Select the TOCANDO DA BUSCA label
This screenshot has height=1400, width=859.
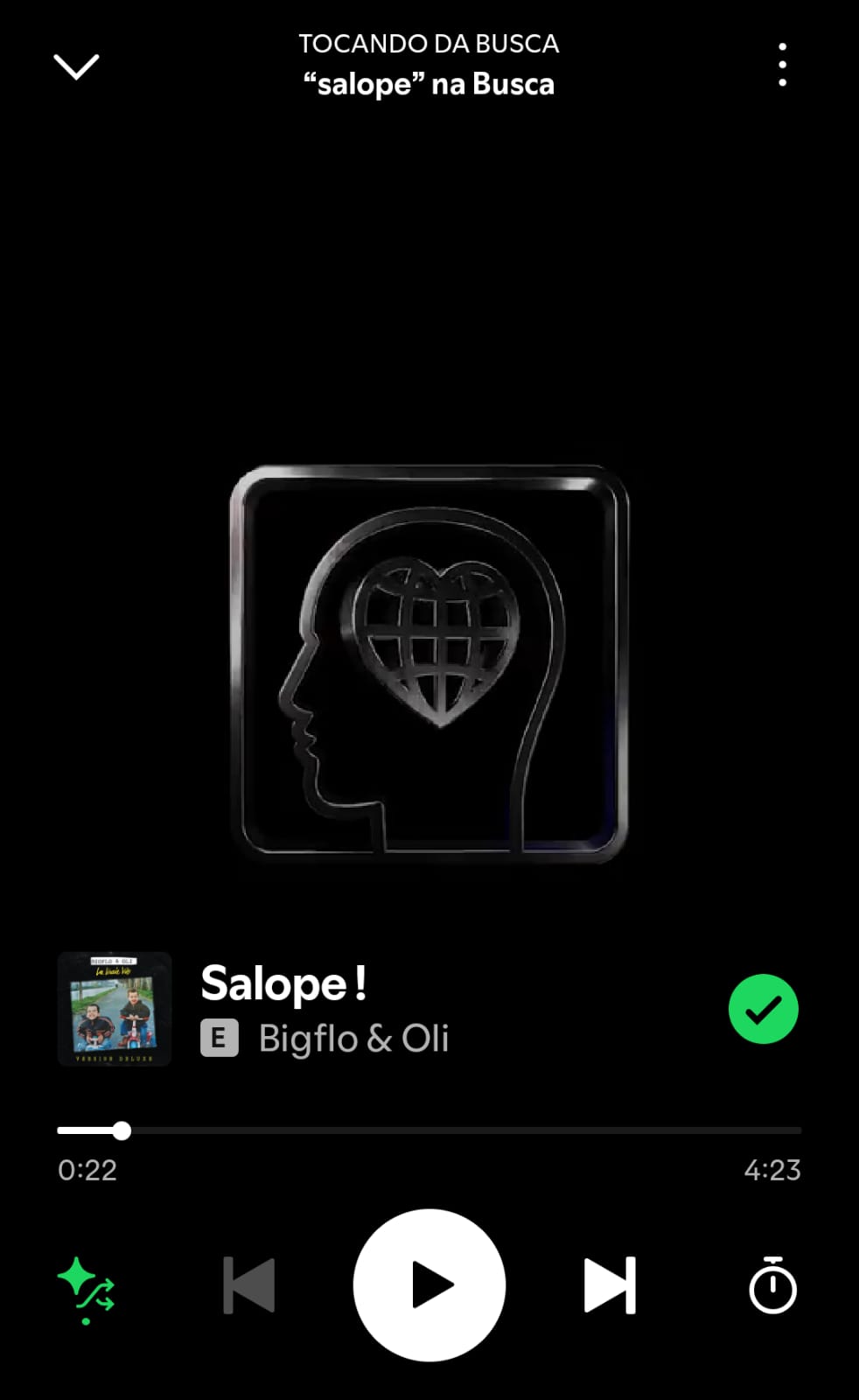pyautogui.click(x=428, y=43)
